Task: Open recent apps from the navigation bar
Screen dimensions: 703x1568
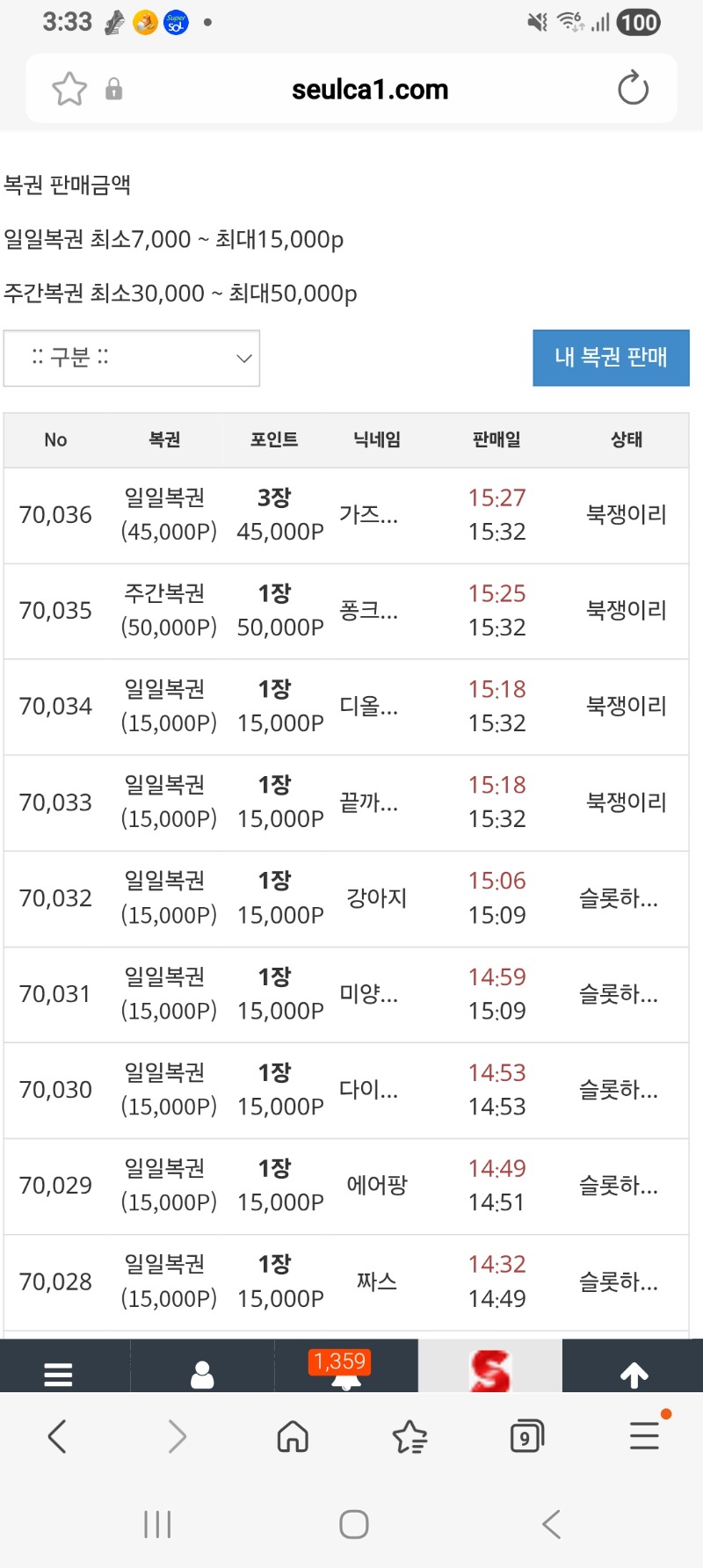Action: pyautogui.click(x=157, y=1524)
